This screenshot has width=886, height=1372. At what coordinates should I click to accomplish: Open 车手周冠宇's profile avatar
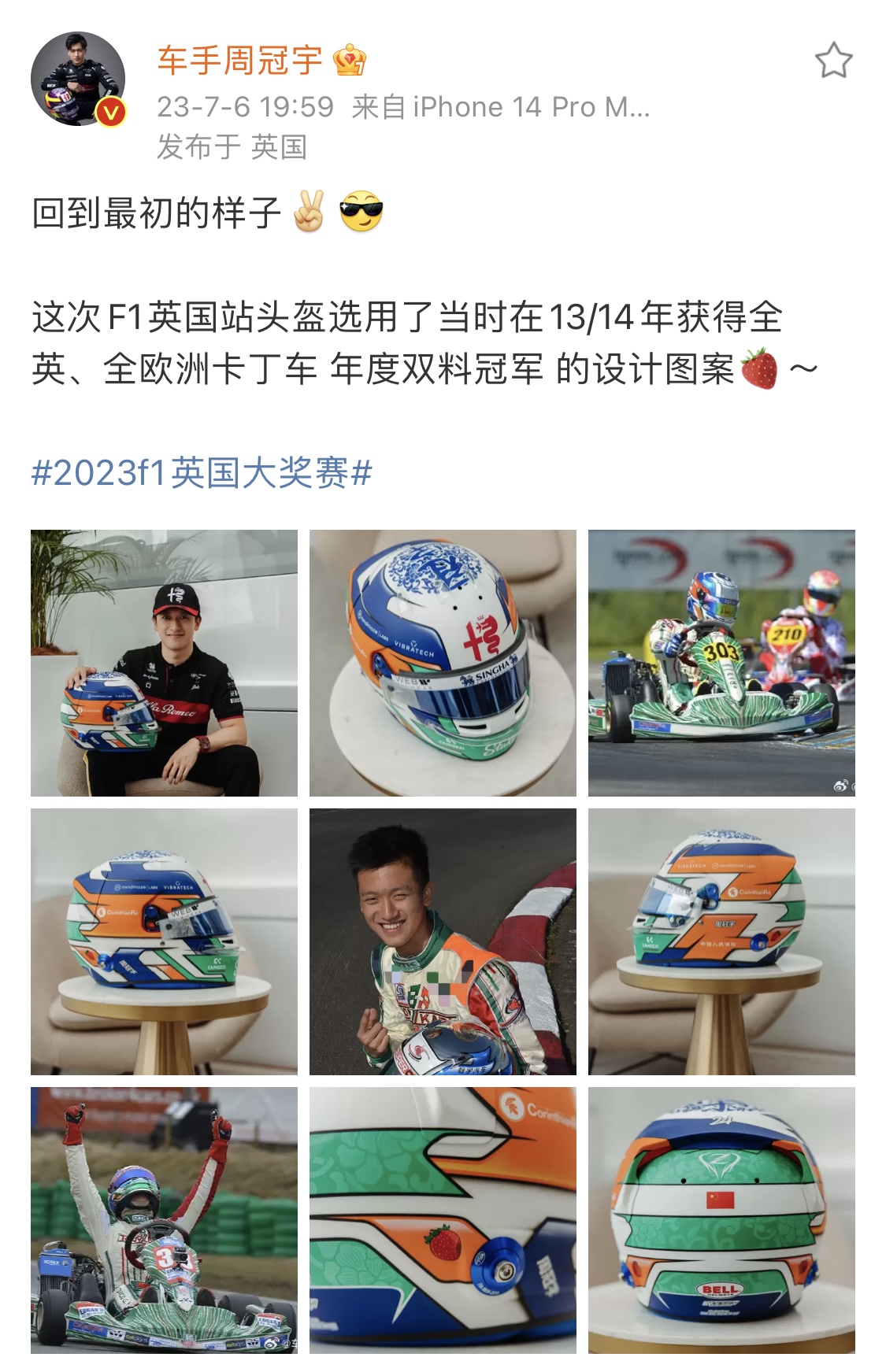click(x=78, y=79)
